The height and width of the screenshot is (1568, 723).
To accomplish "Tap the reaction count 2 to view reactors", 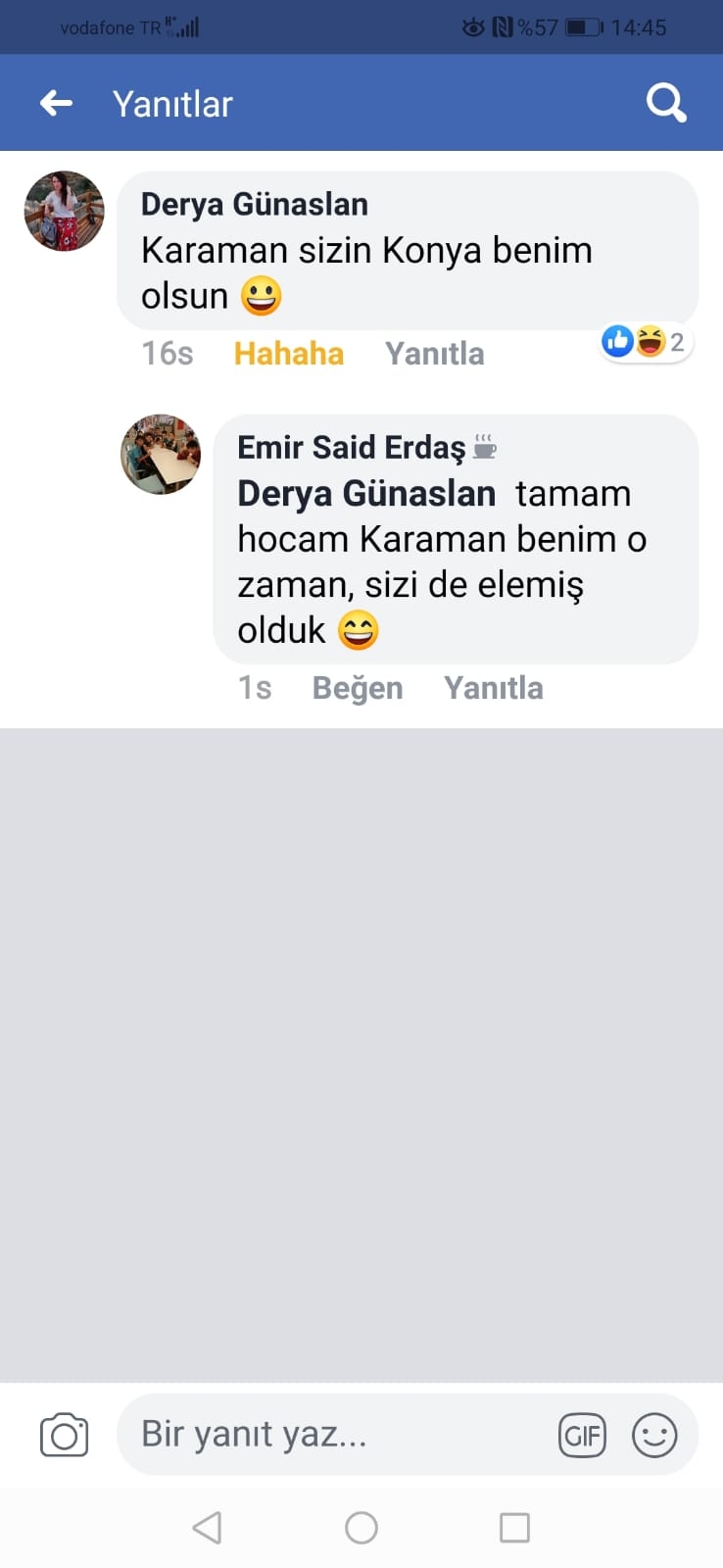I will pos(679,342).
